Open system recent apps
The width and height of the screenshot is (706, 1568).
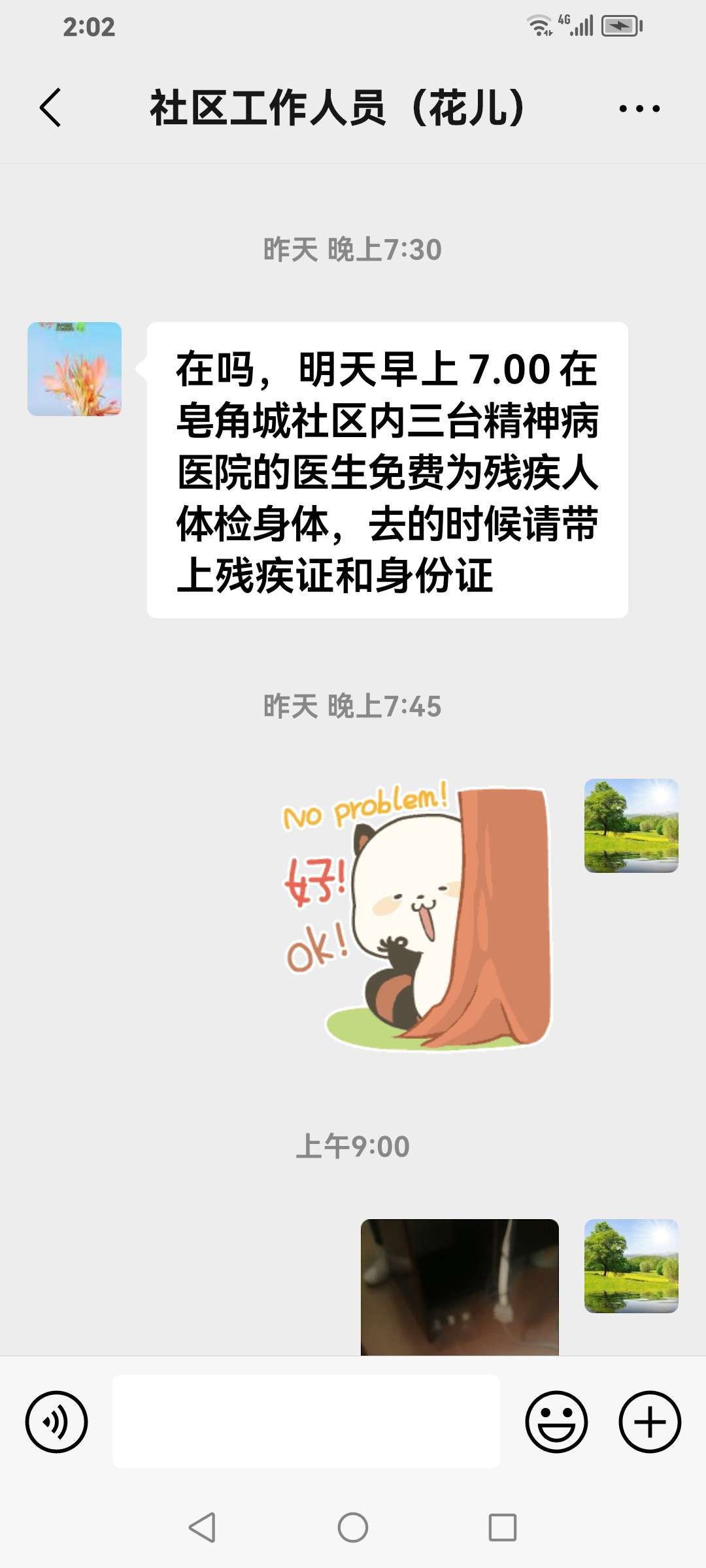pos(503,1527)
